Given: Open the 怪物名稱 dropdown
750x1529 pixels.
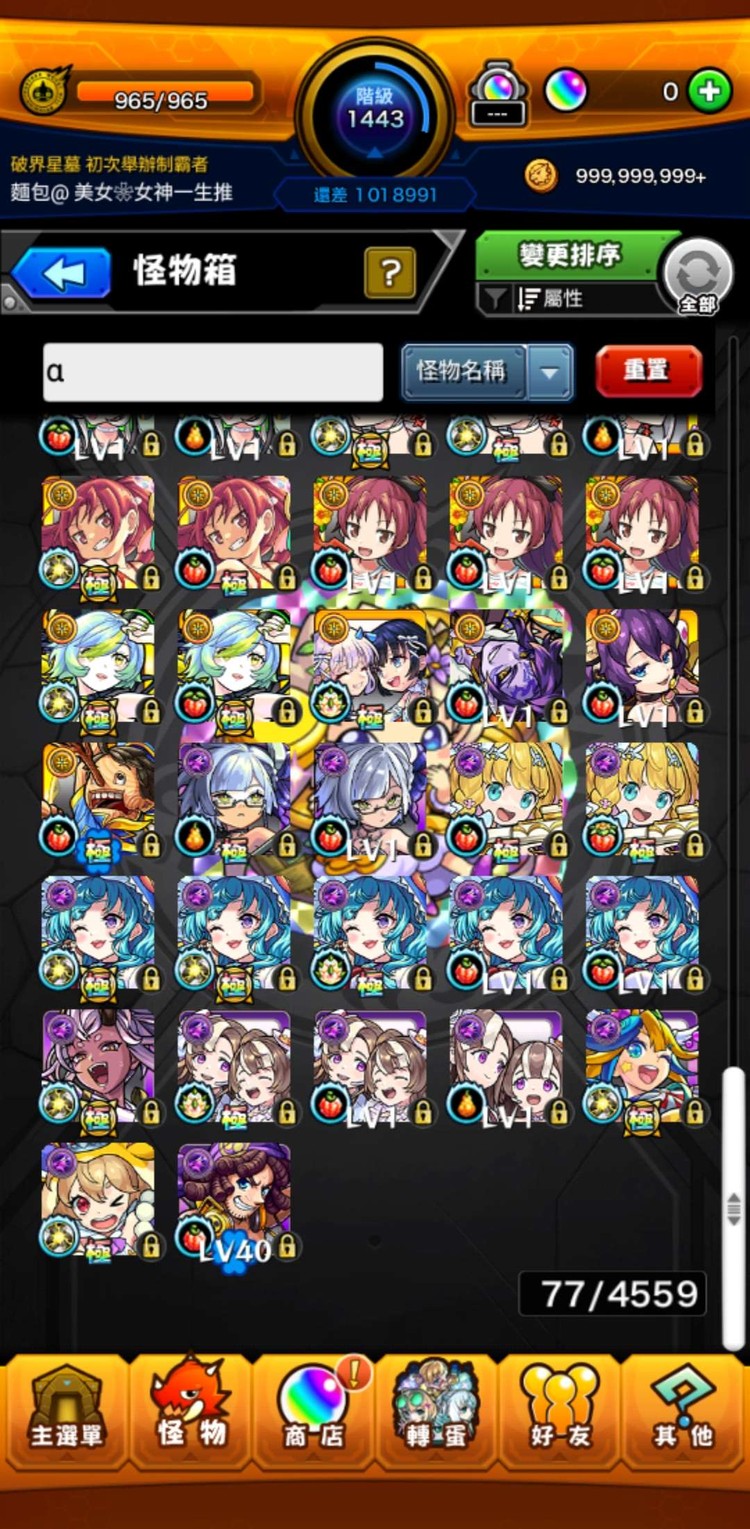Looking at the screenshot, I should [x=487, y=372].
